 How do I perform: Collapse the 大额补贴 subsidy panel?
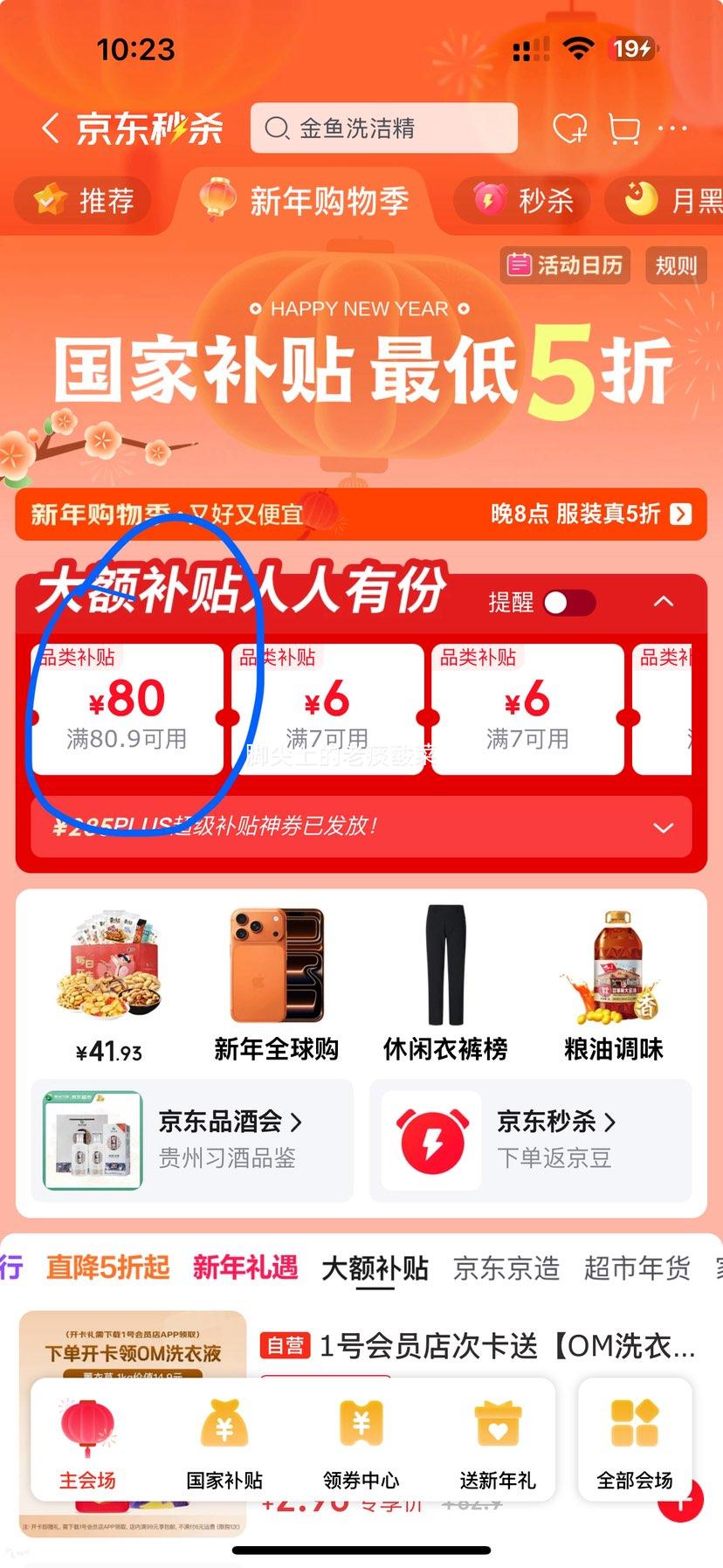coord(664,601)
